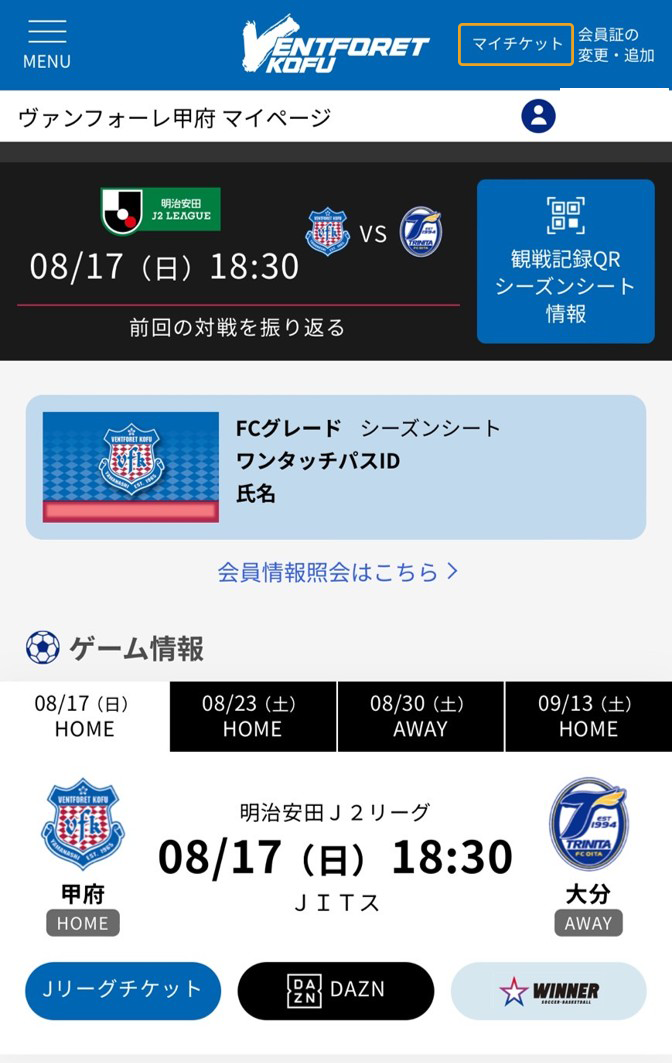Open the WINNER button
Viewport: 672px width, 1063px height.
click(x=548, y=990)
